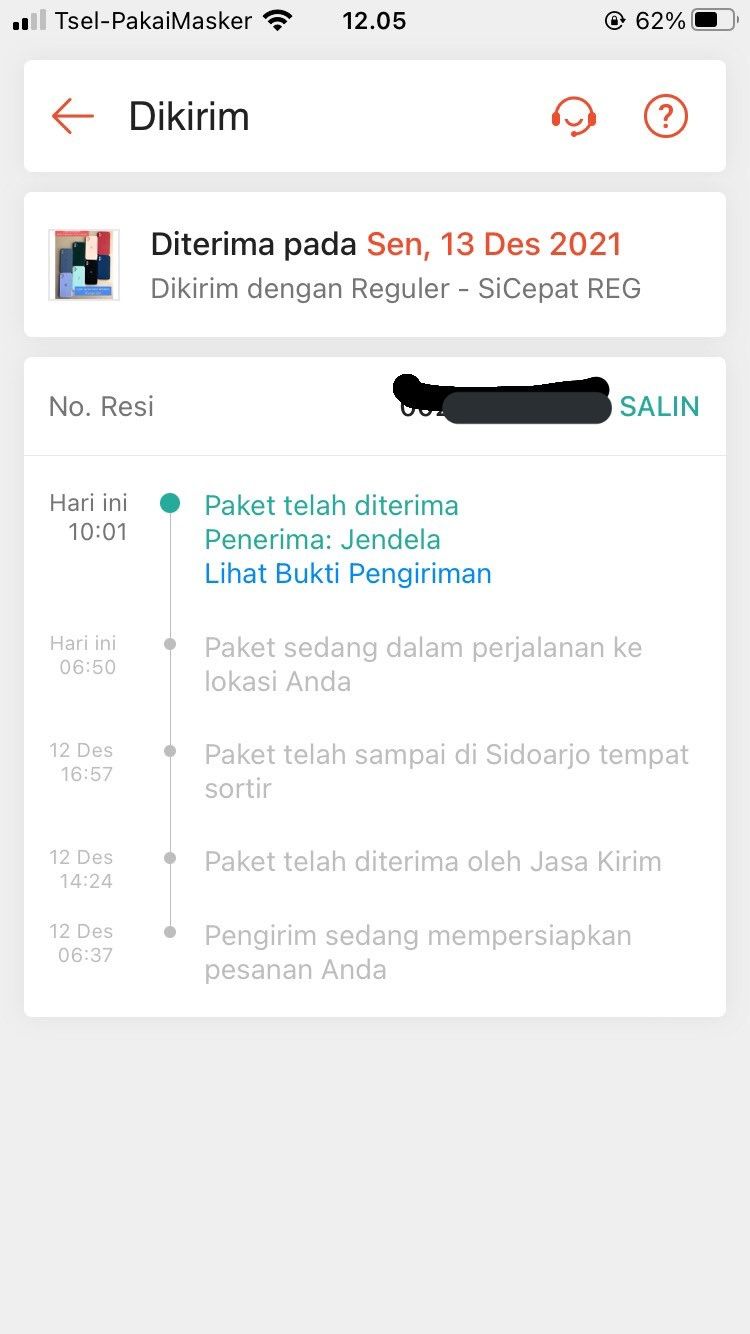The height and width of the screenshot is (1334, 750).
Task: Open Lihat Bukti Pengiriman link
Action: tap(348, 574)
